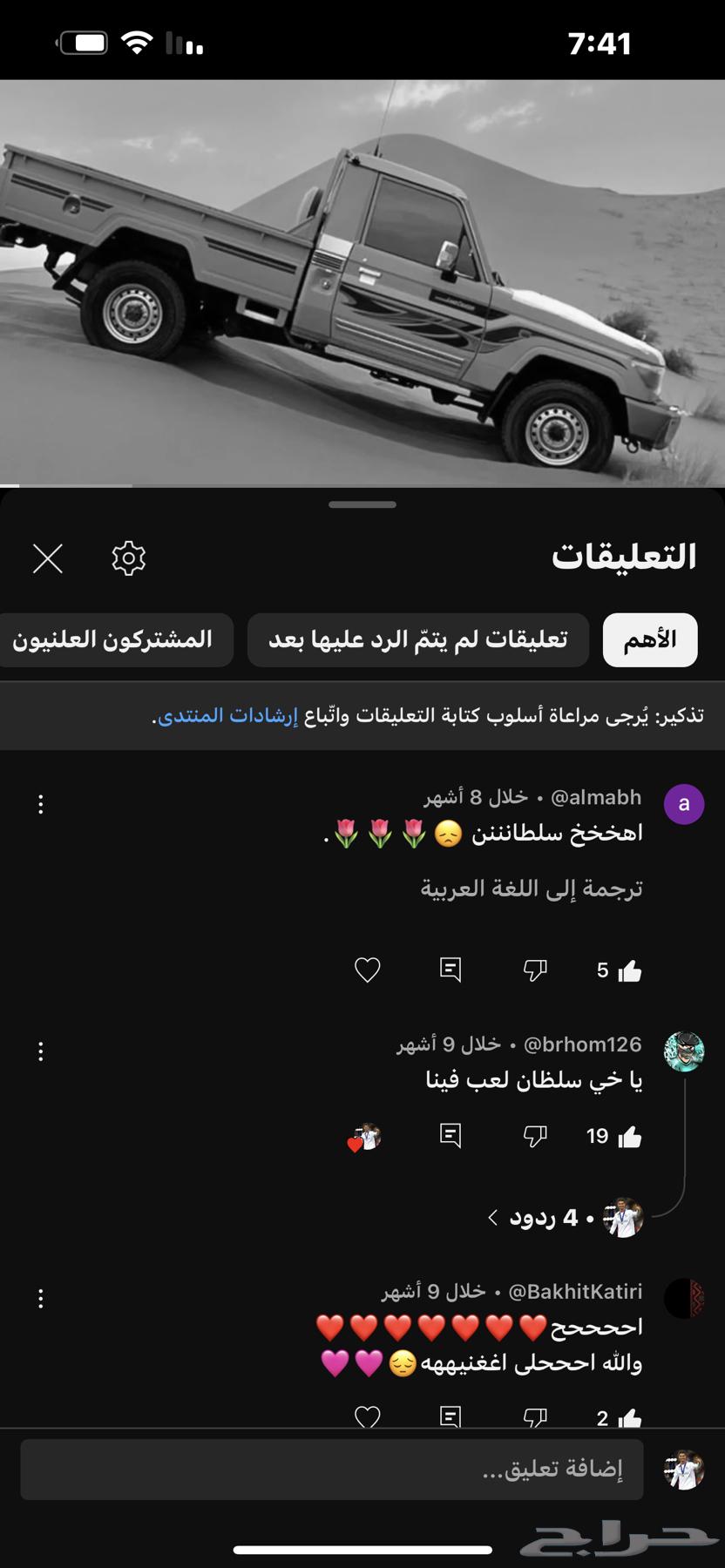The image size is (725, 1568).
Task: Heart @almabh's comment
Action: 368,970
